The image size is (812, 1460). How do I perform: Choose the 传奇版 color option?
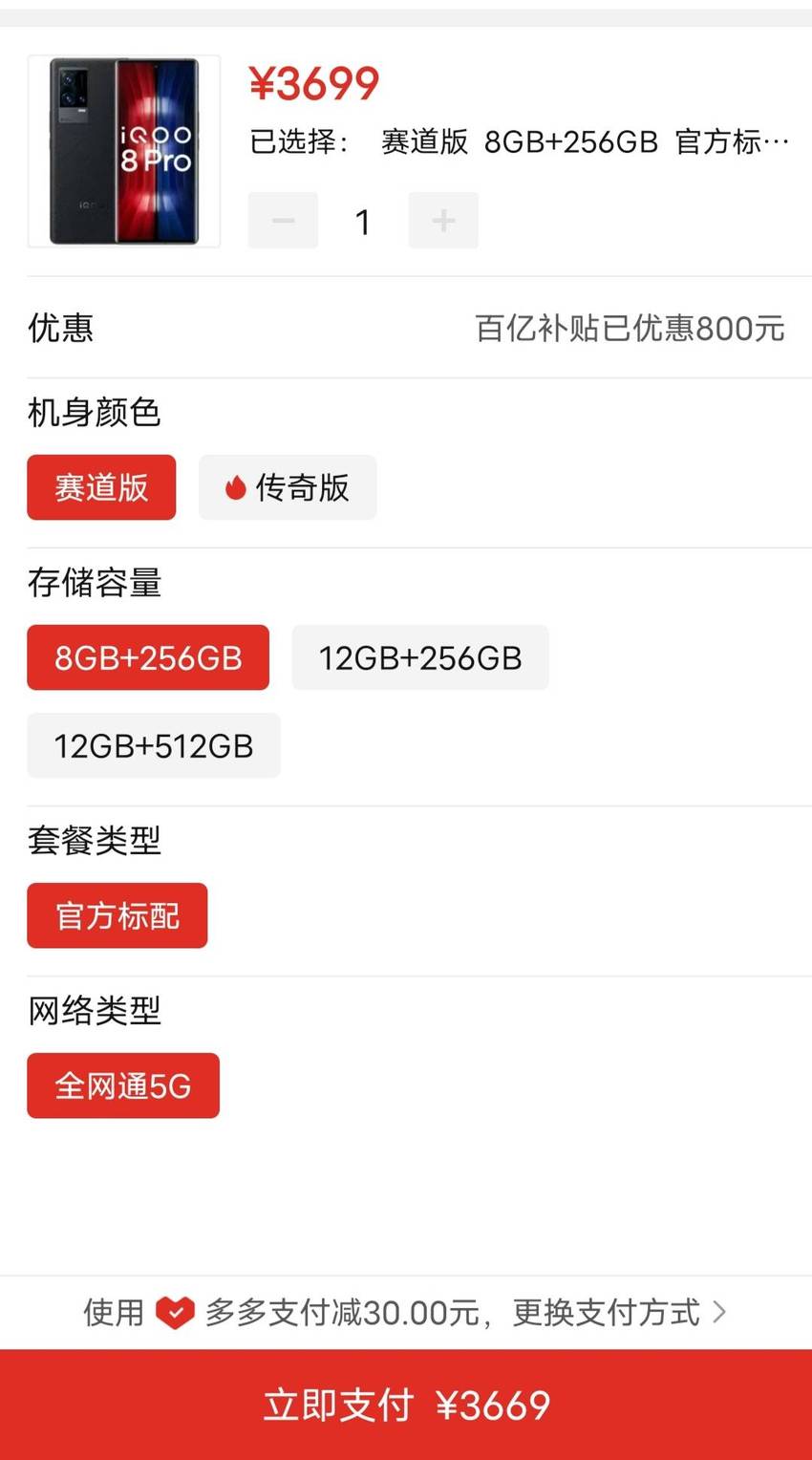coord(288,487)
